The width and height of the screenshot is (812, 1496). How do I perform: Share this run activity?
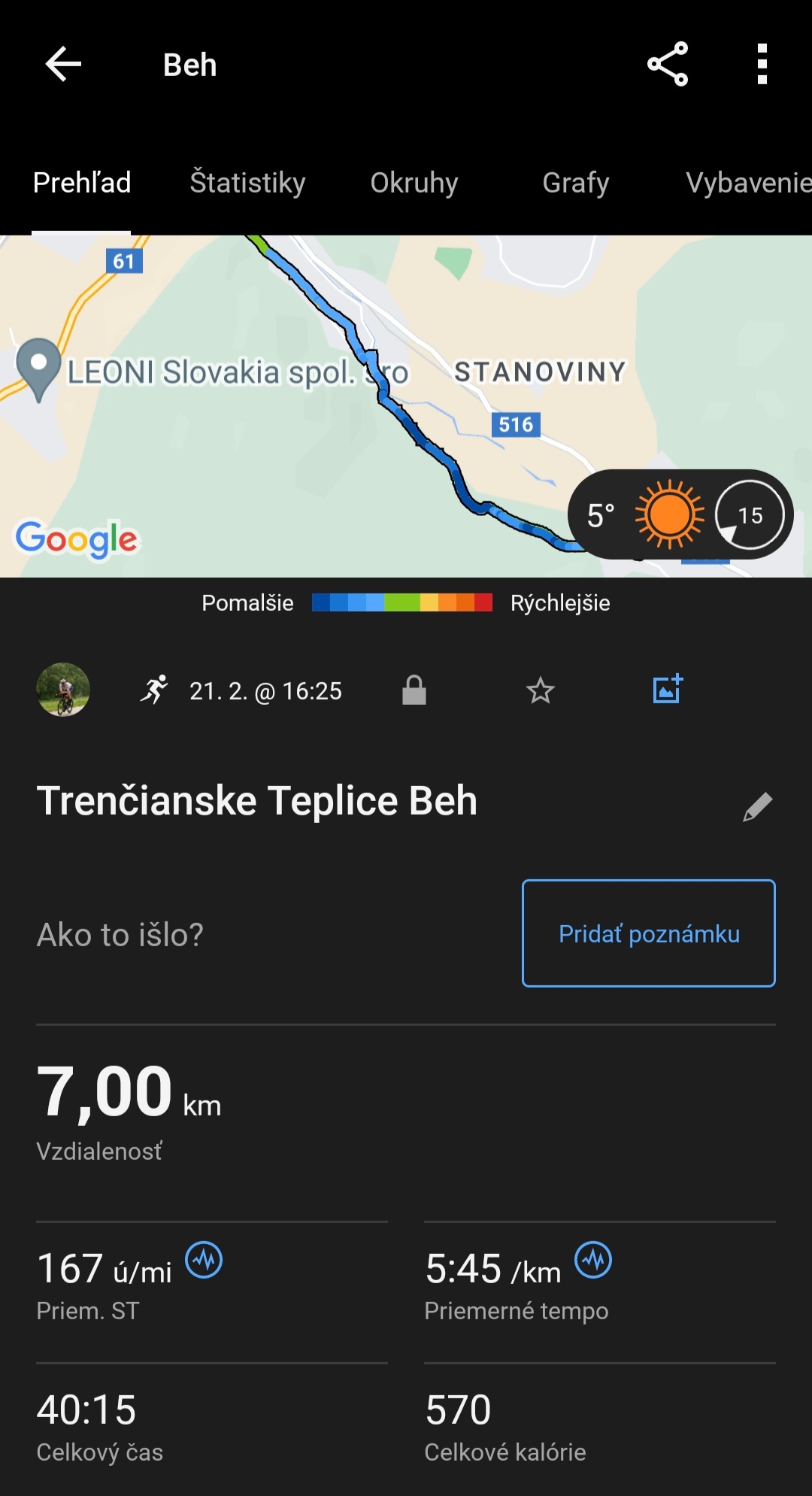click(x=668, y=65)
